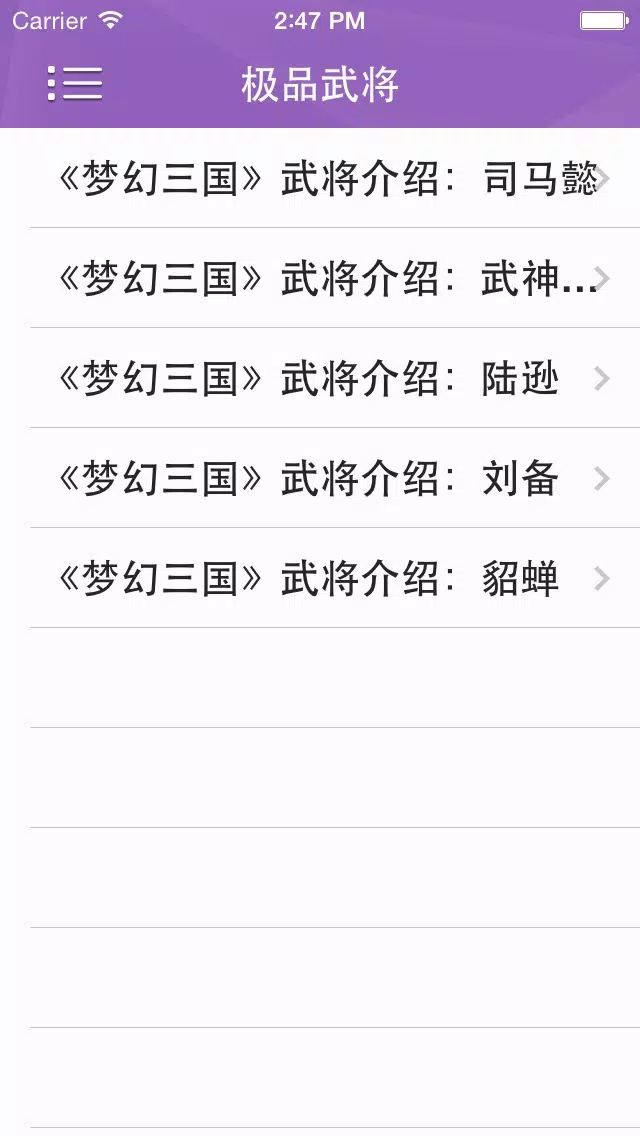Image resolution: width=640 pixels, height=1136 pixels.
Task: Select the 陆逊 general introduction entry
Action: coord(320,378)
